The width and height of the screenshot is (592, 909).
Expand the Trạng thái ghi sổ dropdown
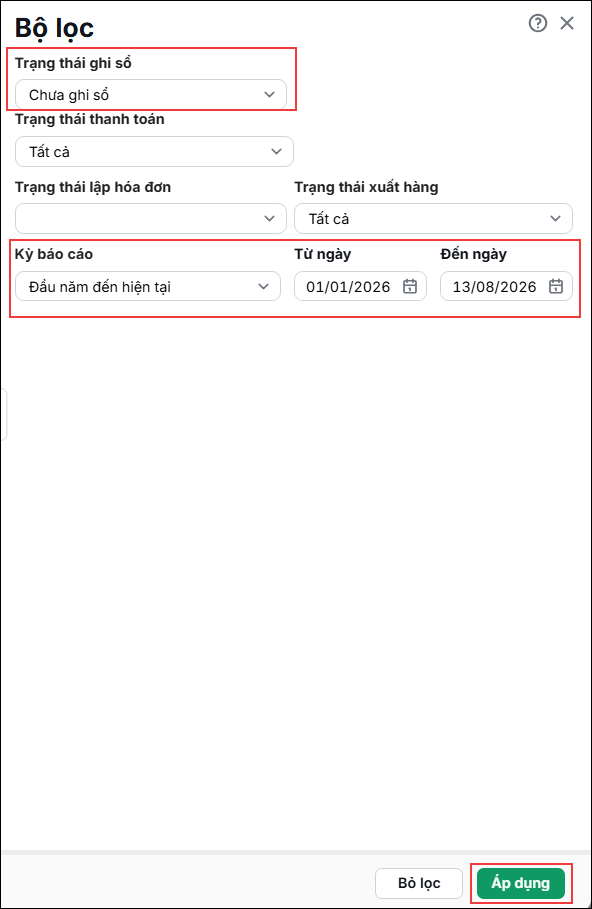click(151, 94)
